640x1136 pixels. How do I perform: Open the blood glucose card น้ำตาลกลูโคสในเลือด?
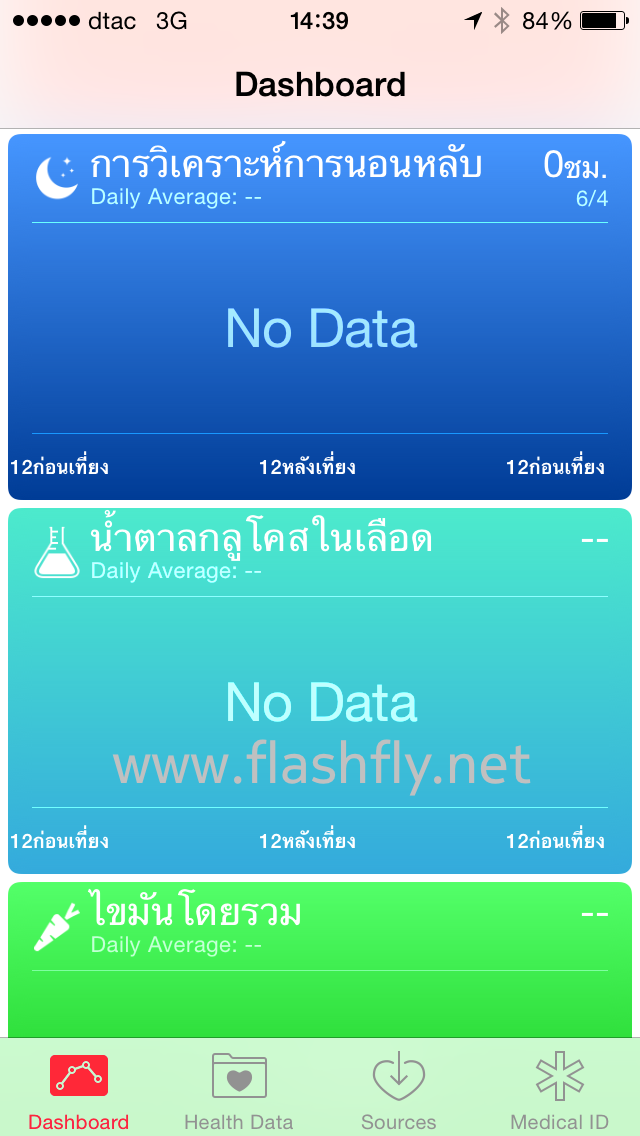(320, 690)
